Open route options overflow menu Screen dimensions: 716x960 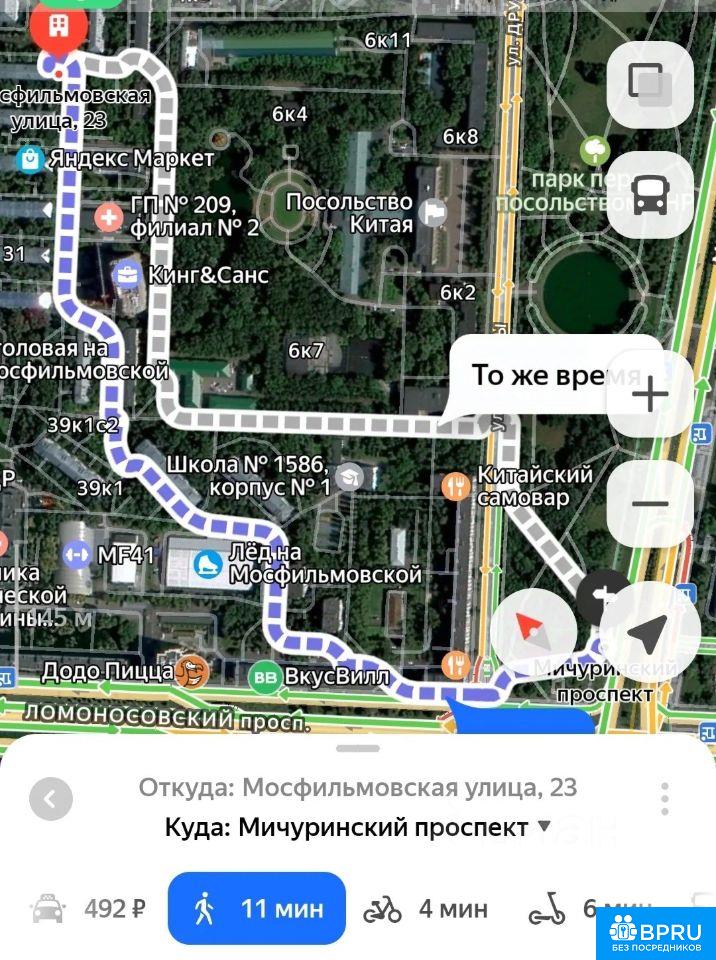[x=665, y=799]
